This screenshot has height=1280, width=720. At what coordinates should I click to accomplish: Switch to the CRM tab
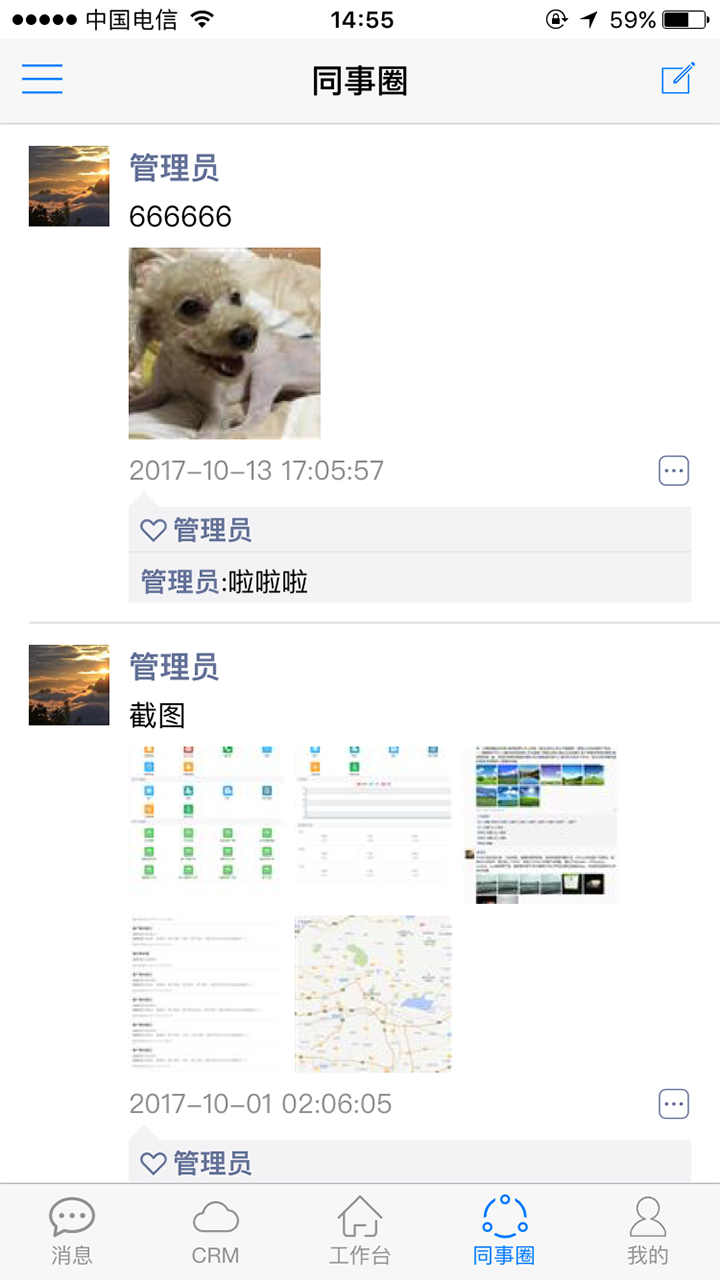(216, 1231)
